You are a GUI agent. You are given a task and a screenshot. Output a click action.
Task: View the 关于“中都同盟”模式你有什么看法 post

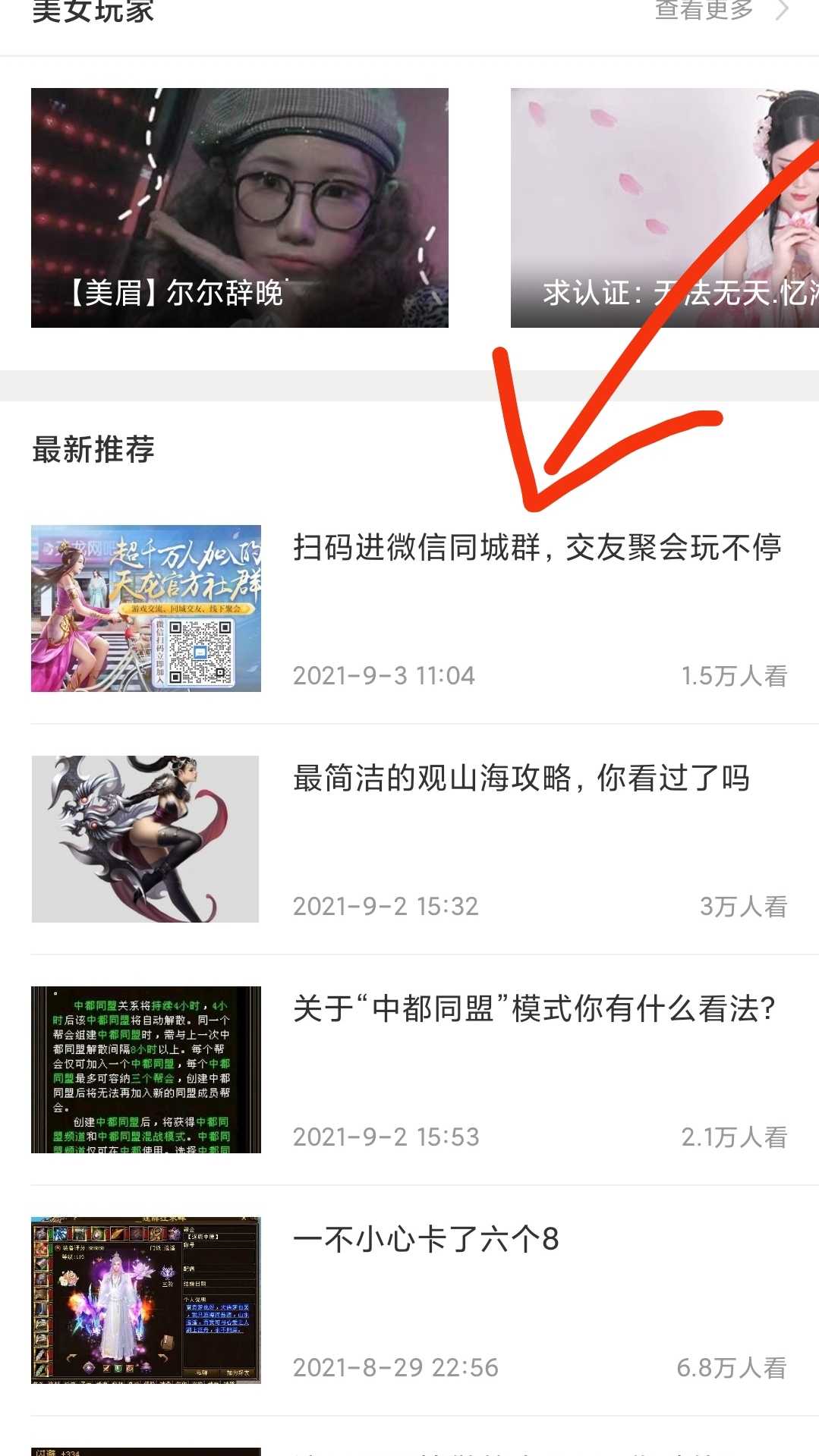click(534, 1009)
